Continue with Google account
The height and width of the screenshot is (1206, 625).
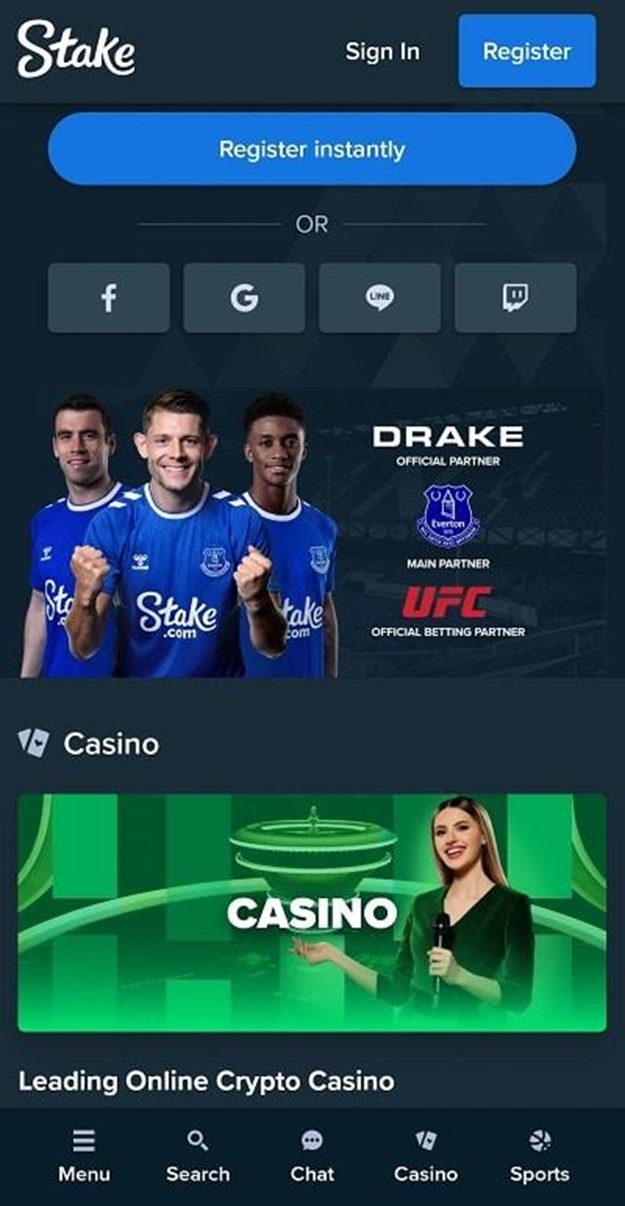tap(244, 297)
